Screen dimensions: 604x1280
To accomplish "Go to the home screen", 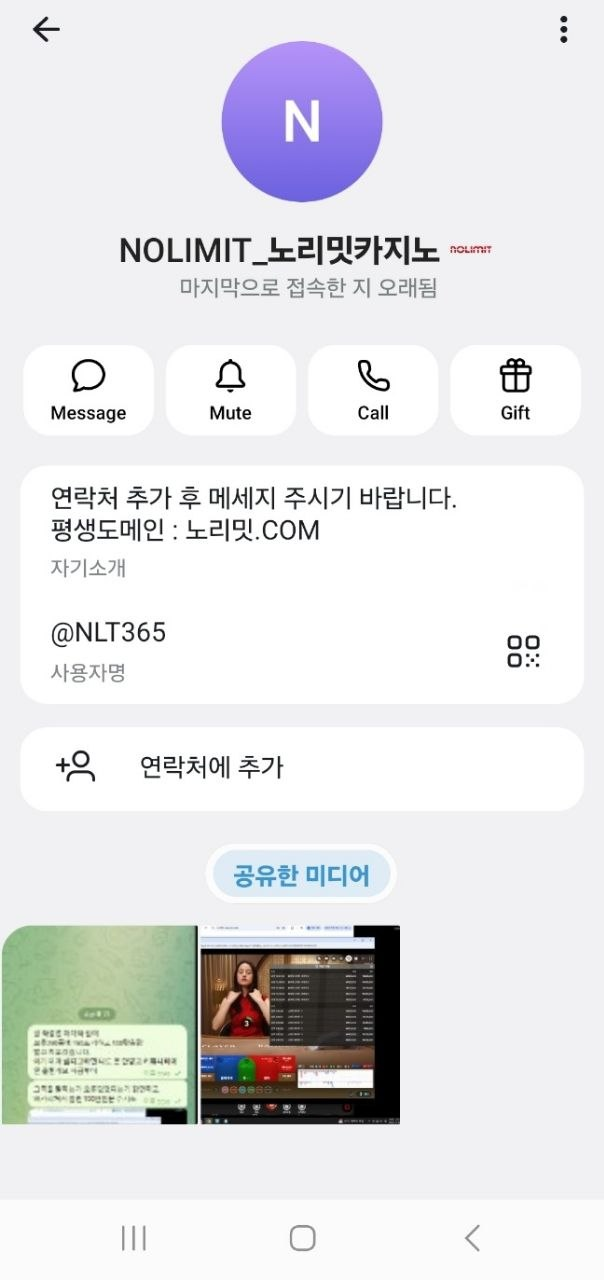I will [302, 1238].
